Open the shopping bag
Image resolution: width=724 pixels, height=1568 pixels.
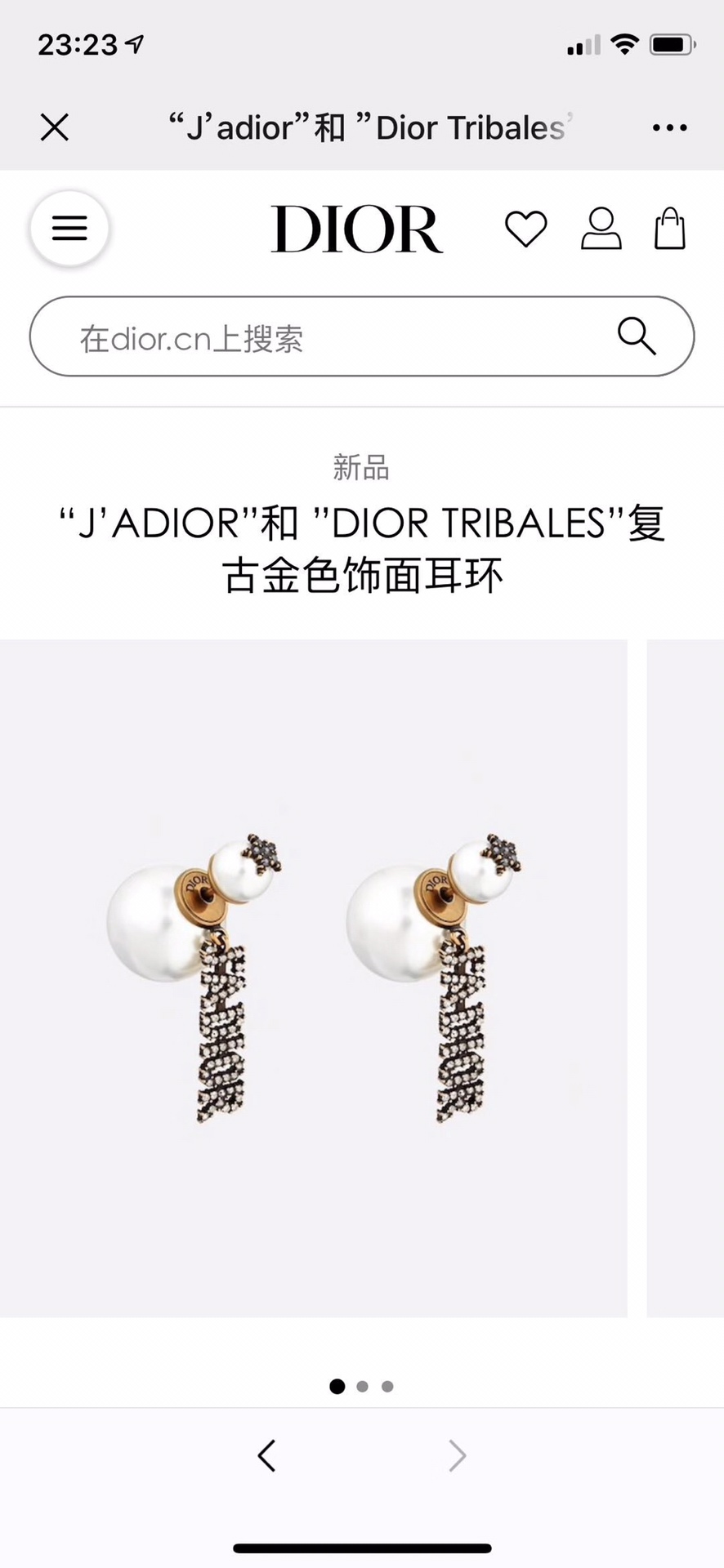[669, 228]
